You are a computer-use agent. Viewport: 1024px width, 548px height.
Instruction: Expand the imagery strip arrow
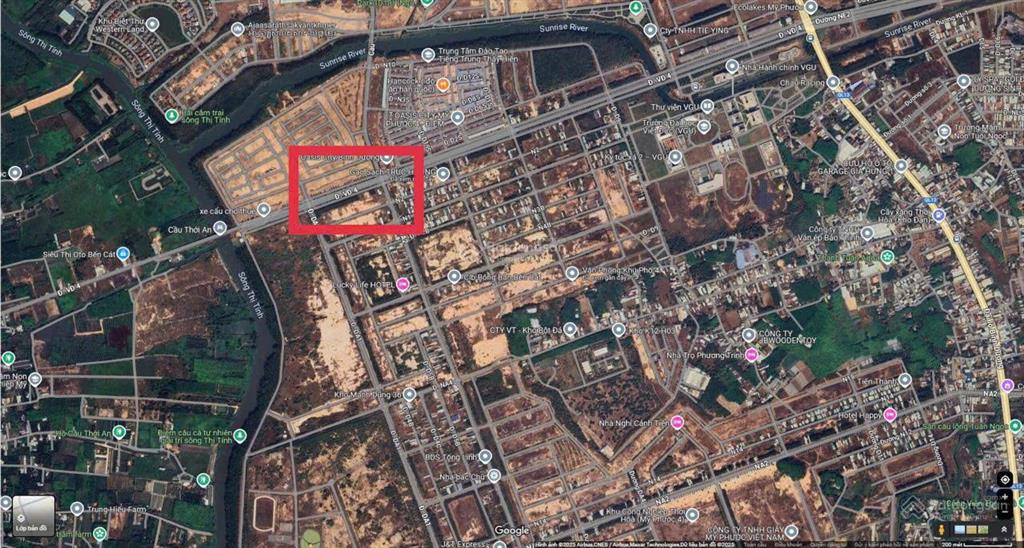pos(1006,528)
